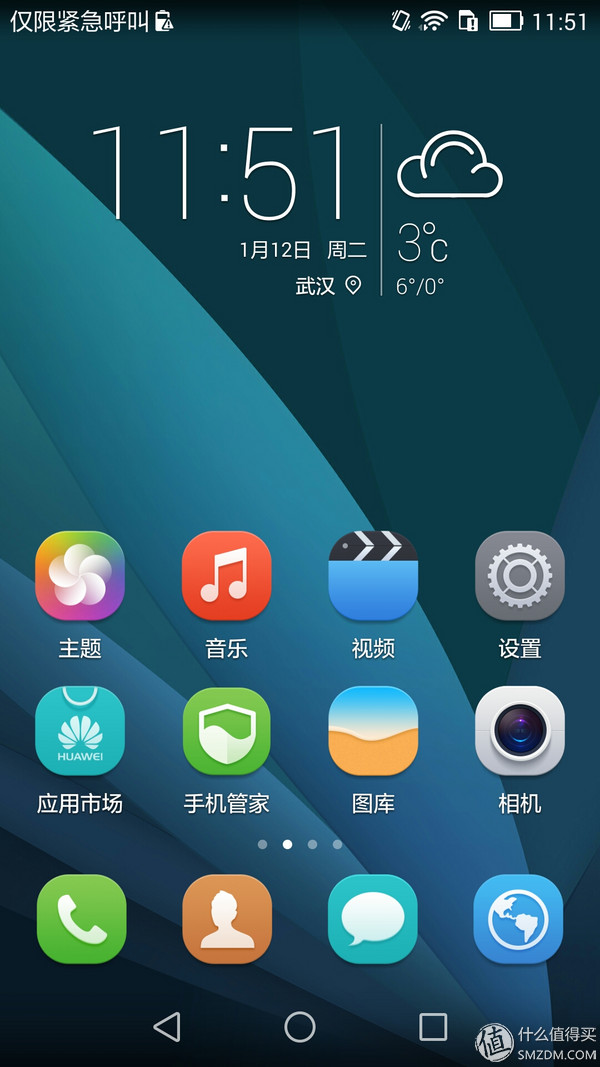Open the 图库 gallery app
Viewport: 600px width, 1067px height.
373,731
